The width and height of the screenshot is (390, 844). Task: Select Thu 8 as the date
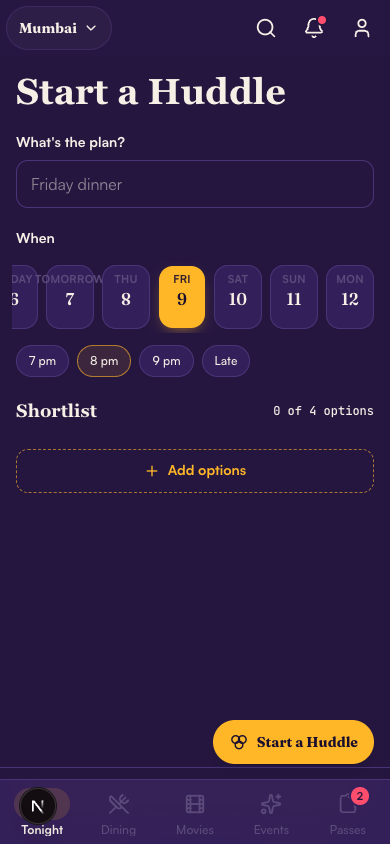click(126, 297)
